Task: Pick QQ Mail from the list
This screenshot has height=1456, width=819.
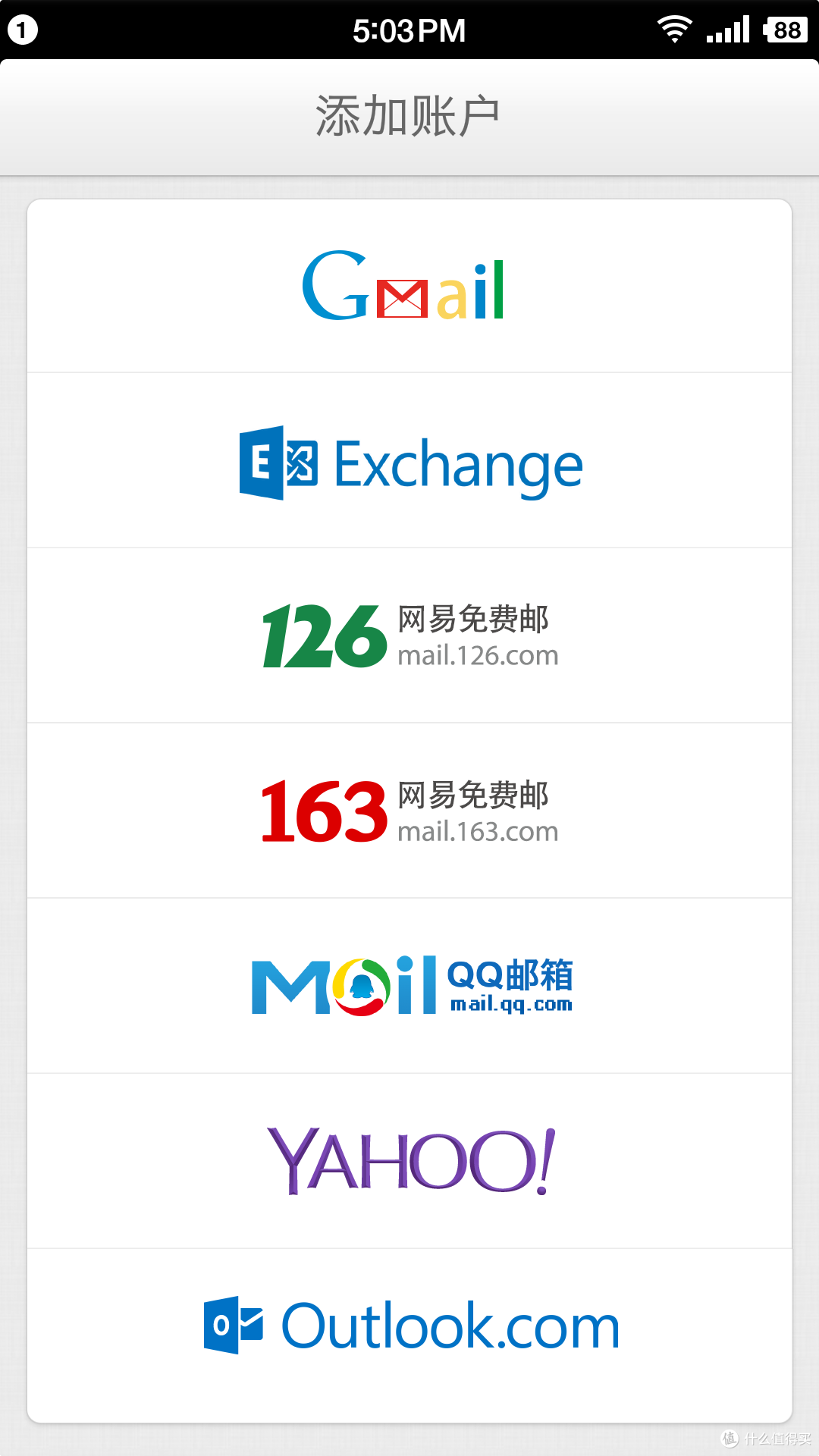Action: click(x=409, y=986)
